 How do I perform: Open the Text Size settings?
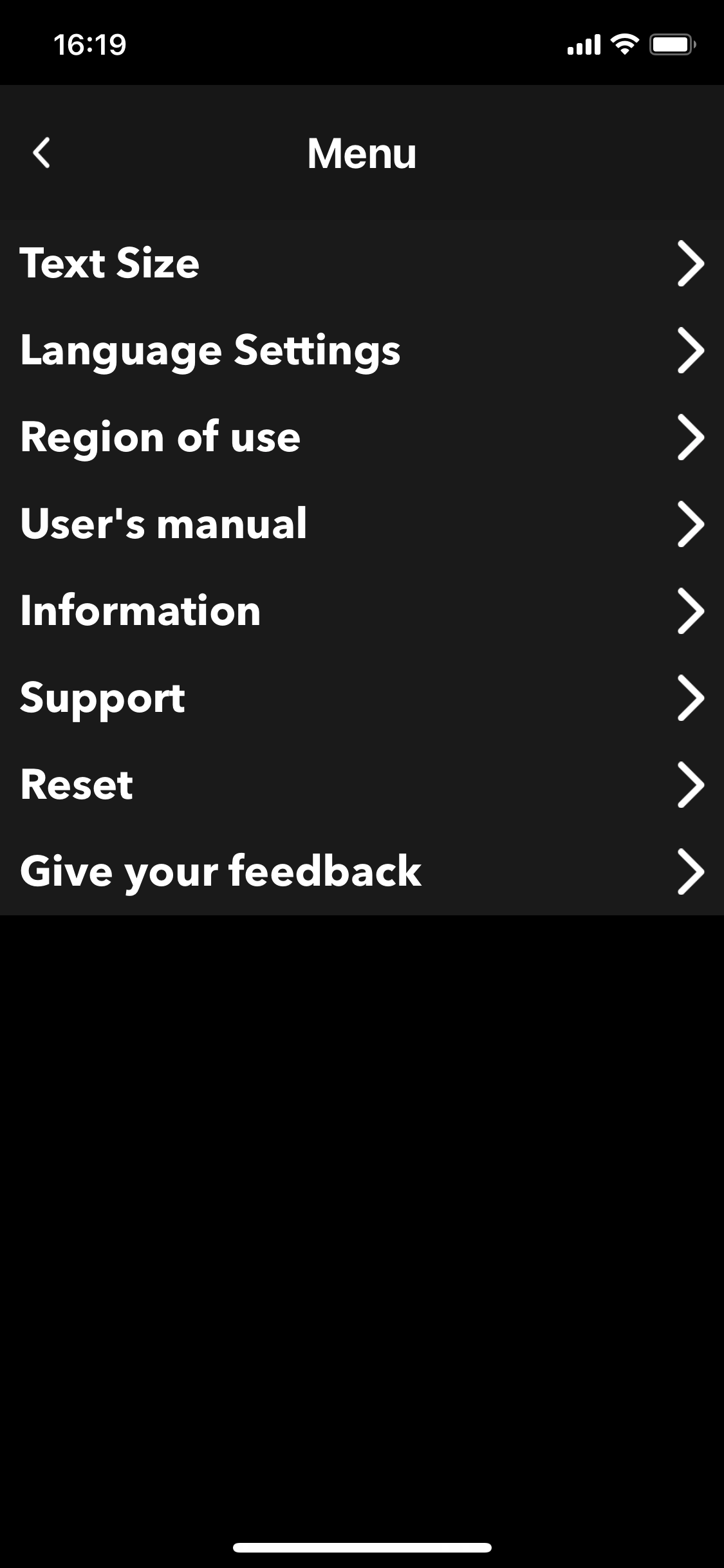(x=360, y=263)
